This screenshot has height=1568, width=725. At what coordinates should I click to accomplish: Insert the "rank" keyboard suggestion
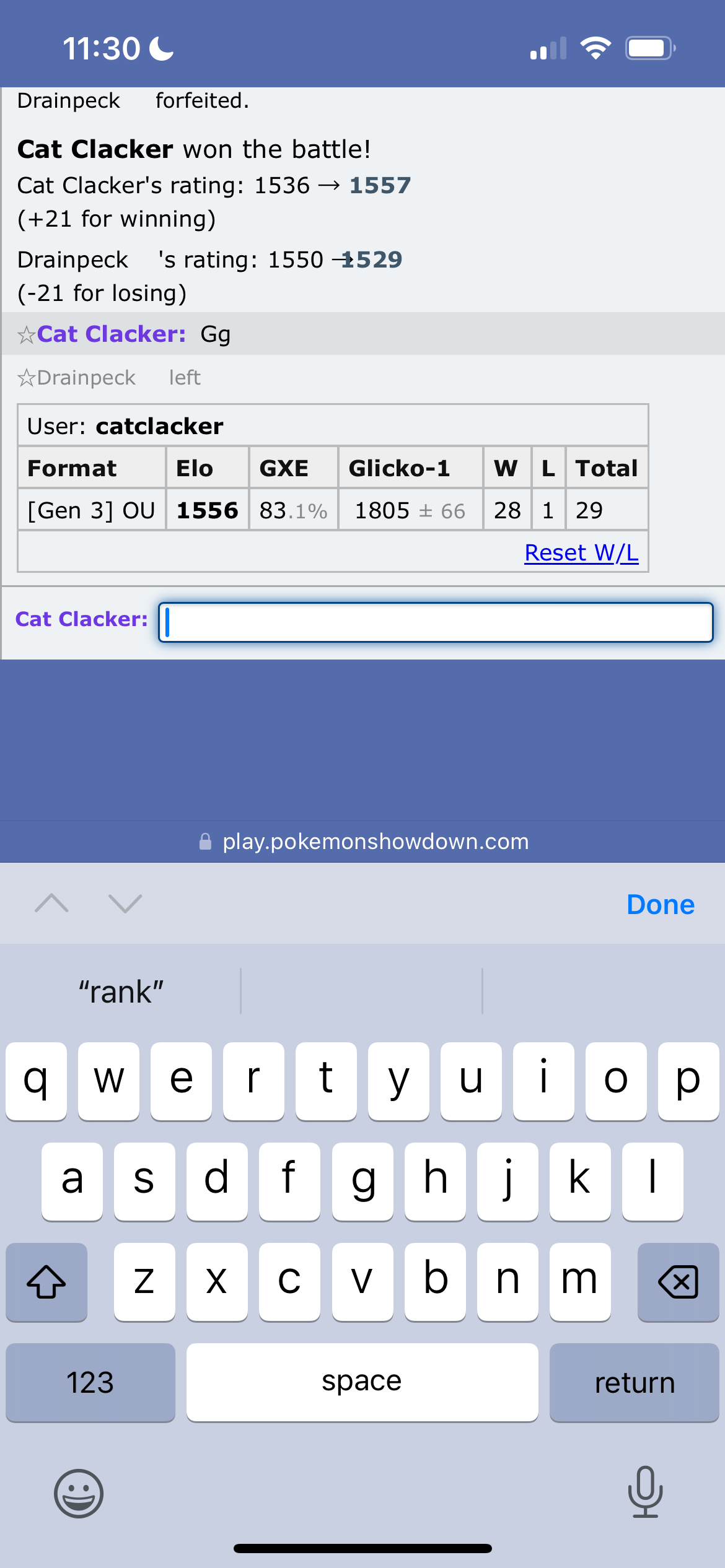[121, 992]
